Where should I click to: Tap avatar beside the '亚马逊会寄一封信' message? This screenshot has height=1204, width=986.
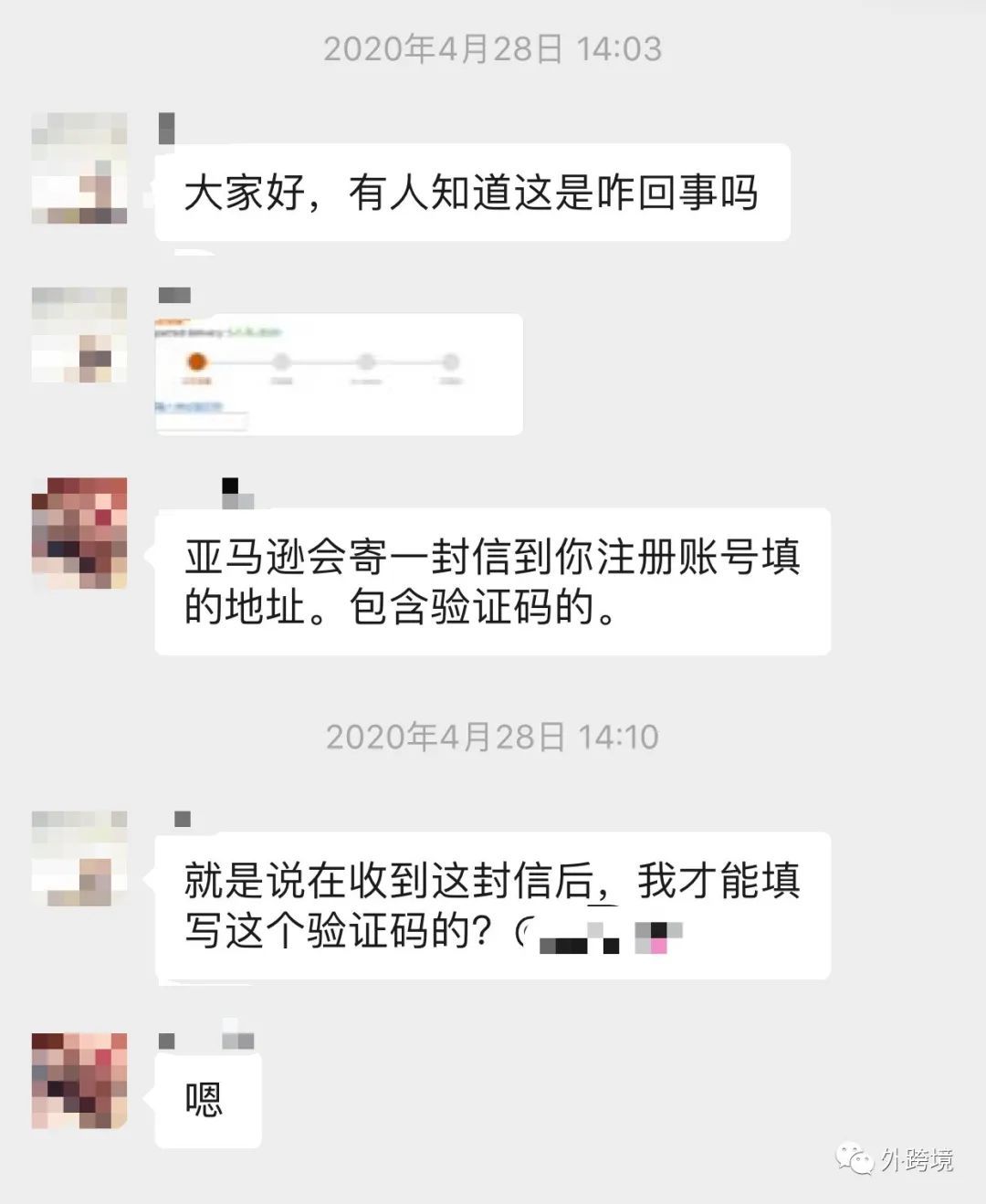pos(79,532)
